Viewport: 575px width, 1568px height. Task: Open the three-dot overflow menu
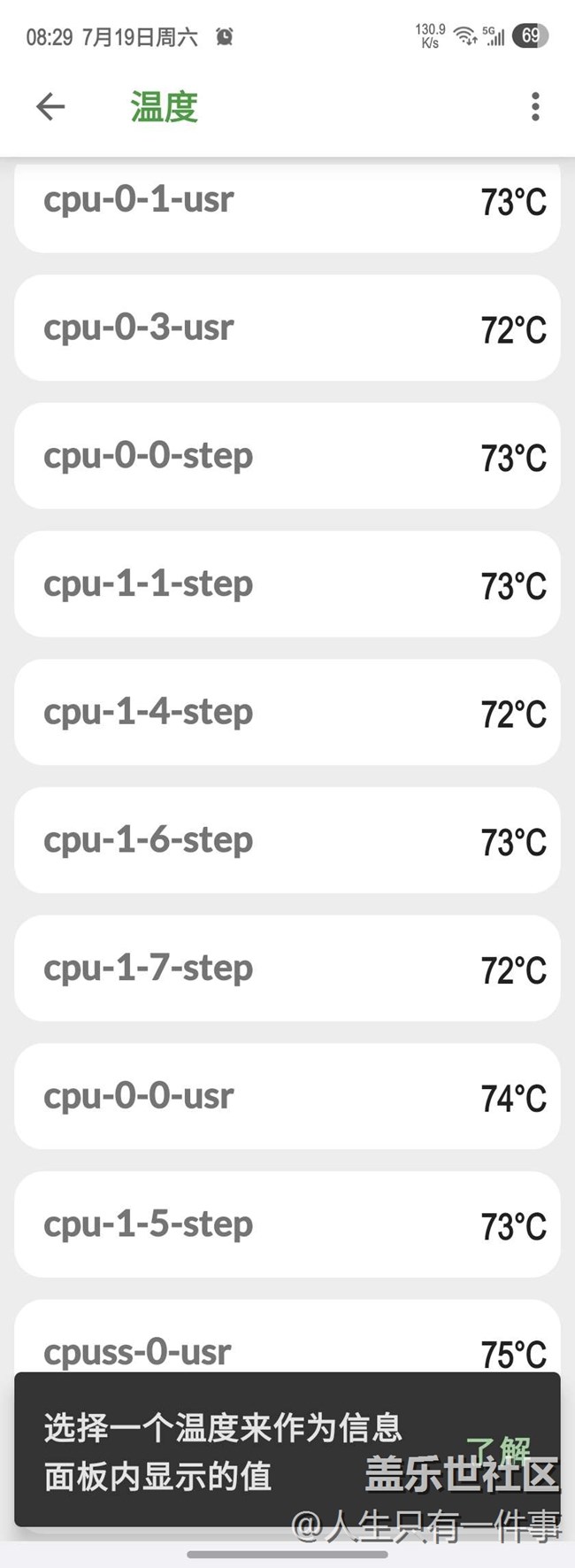tap(535, 107)
